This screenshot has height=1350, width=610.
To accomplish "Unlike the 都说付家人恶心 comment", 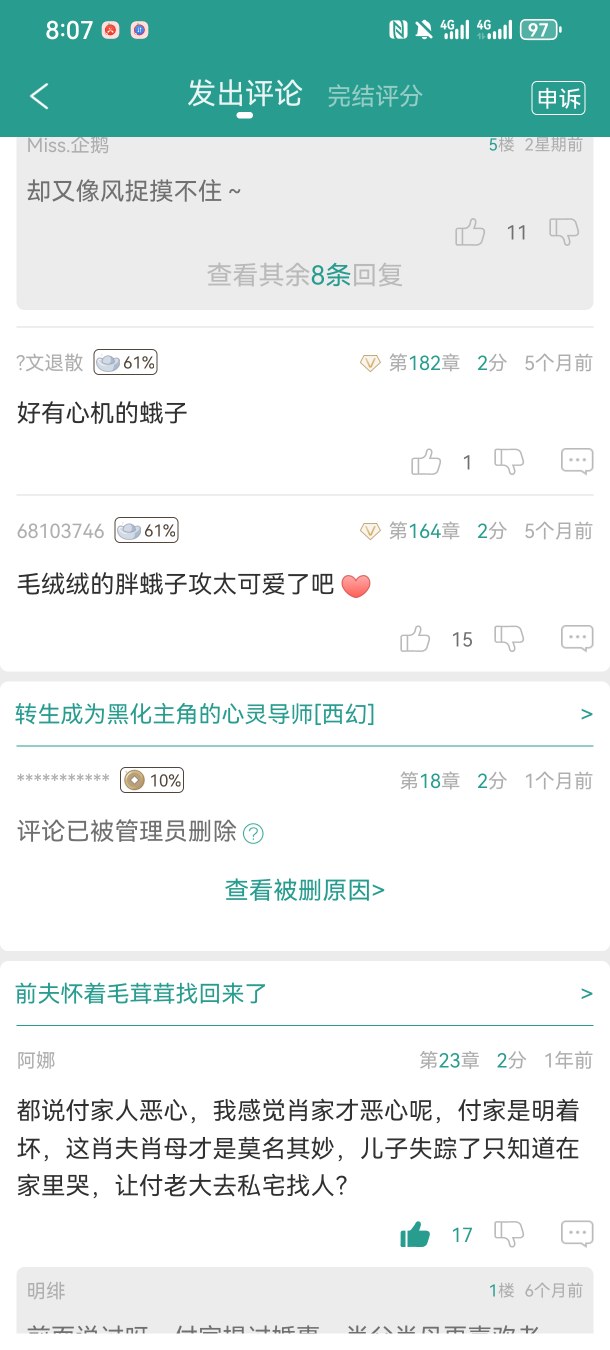I will (x=415, y=1235).
